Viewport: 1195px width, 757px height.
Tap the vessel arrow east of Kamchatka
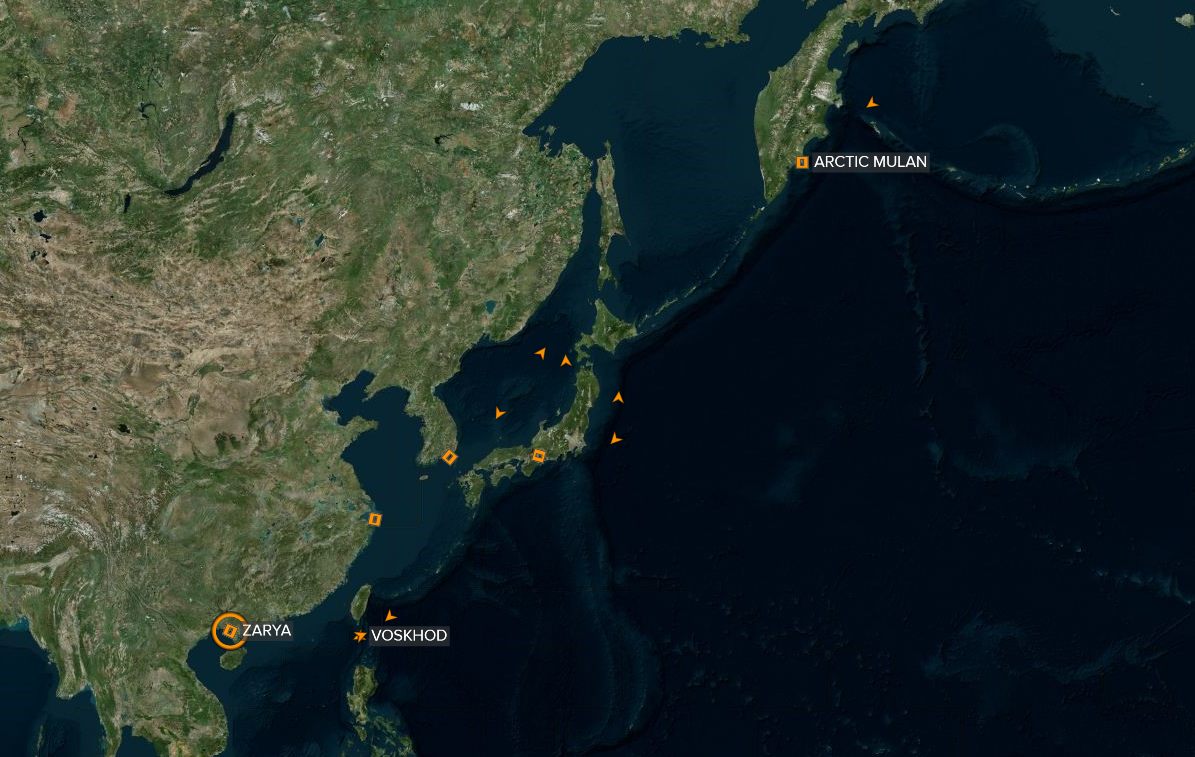click(872, 102)
